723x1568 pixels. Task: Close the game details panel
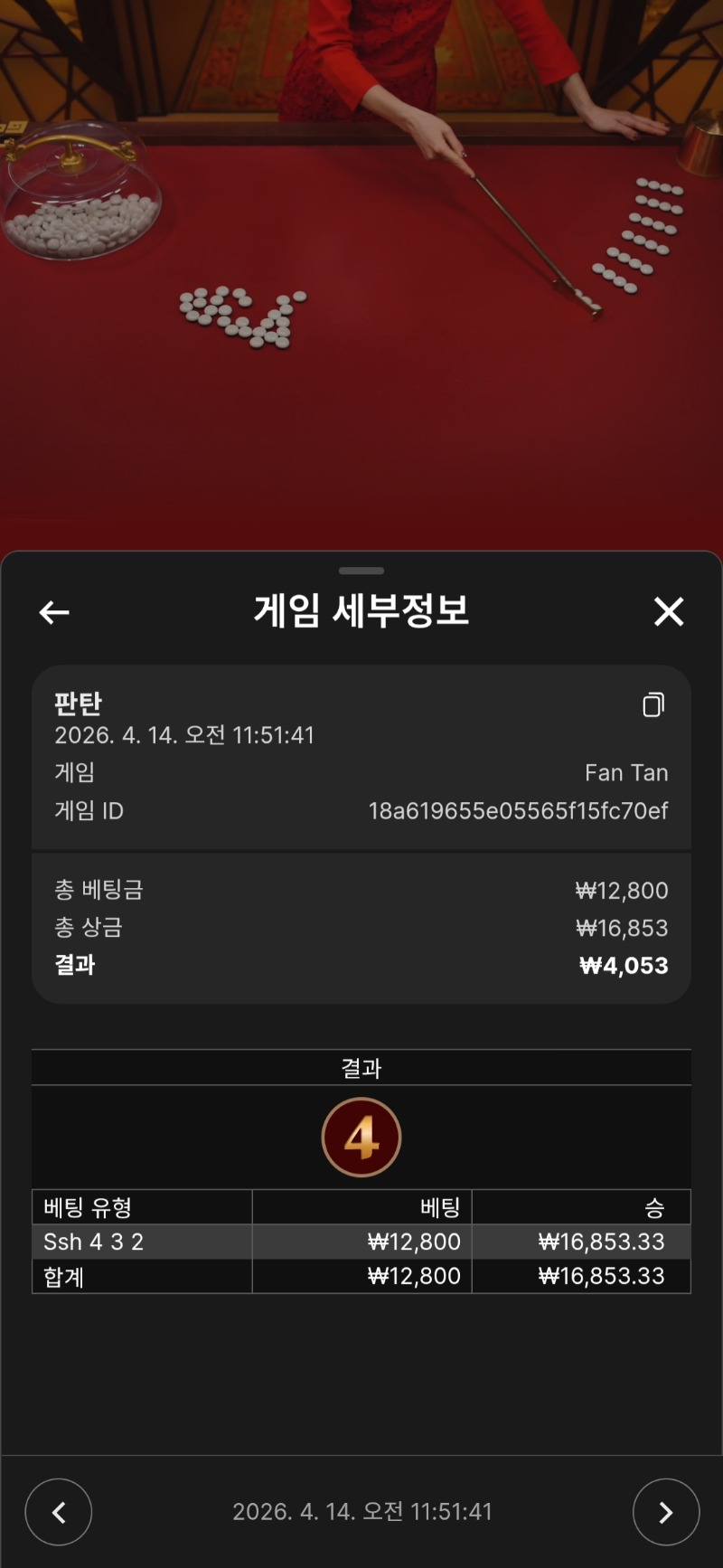point(669,612)
